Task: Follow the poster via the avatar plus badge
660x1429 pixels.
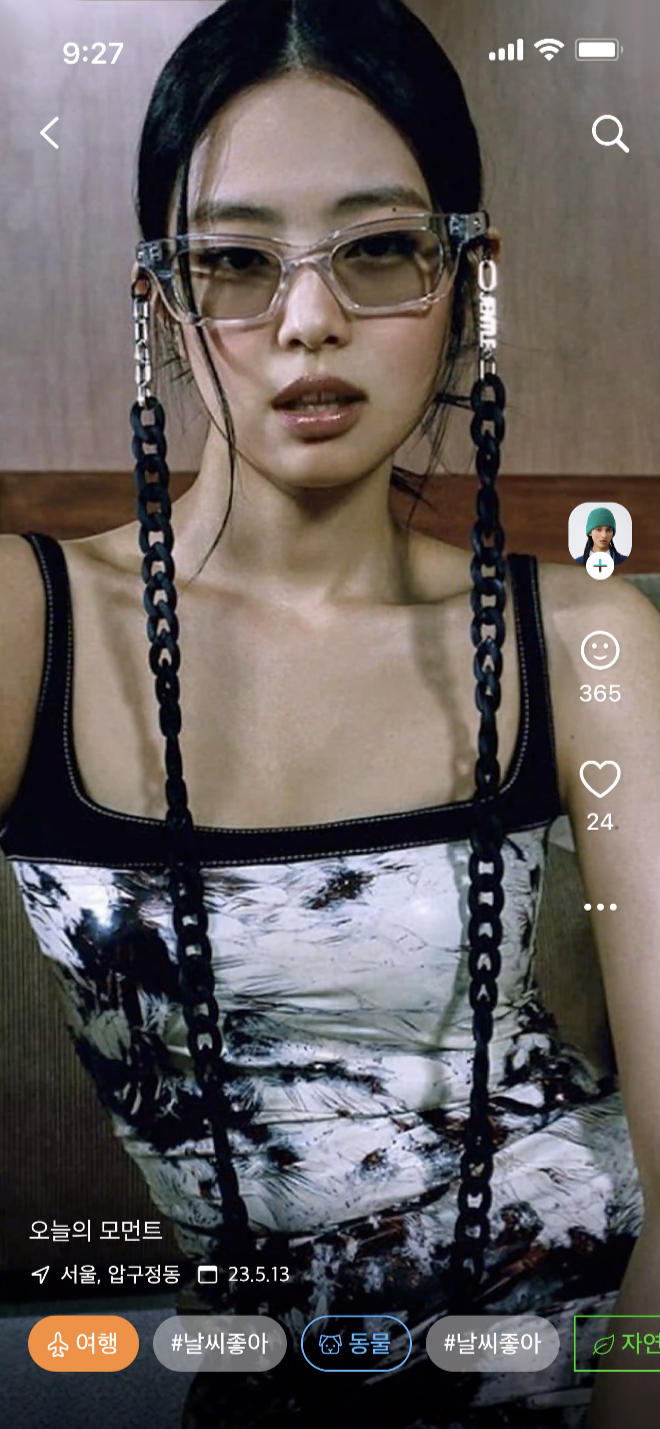Action: click(599, 567)
